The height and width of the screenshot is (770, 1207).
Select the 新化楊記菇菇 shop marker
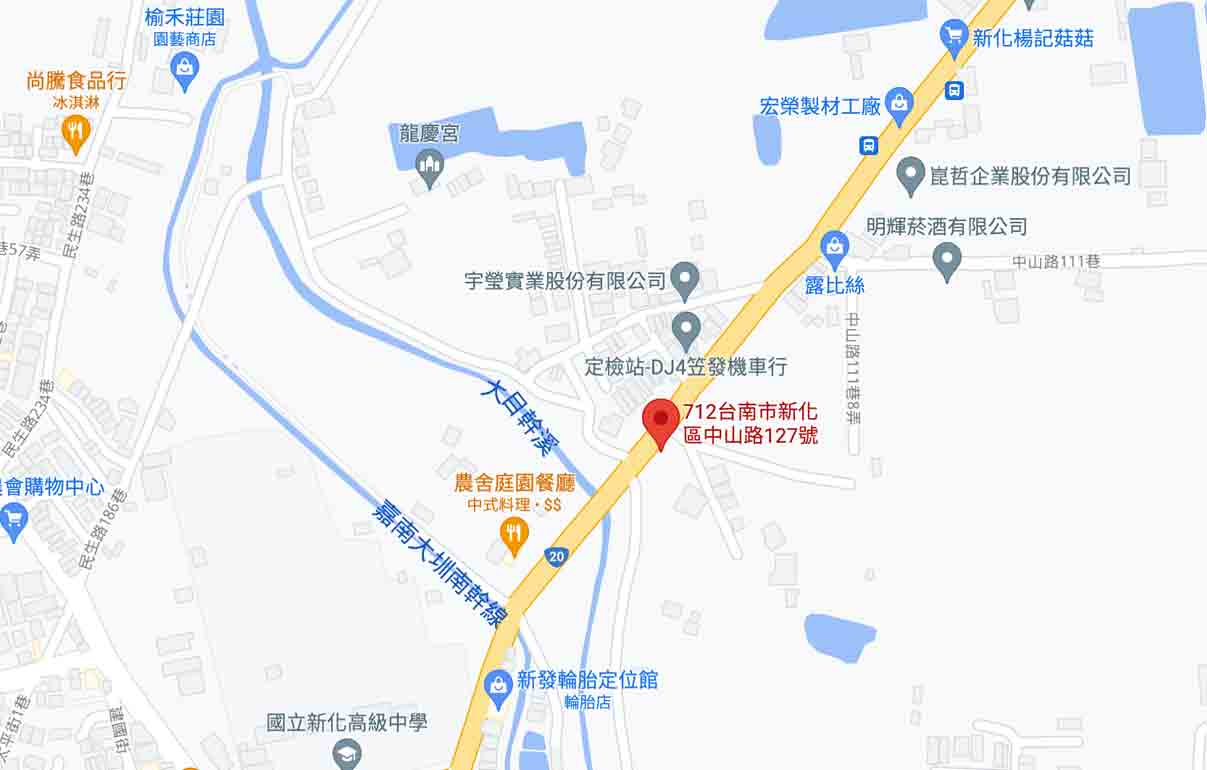[955, 38]
